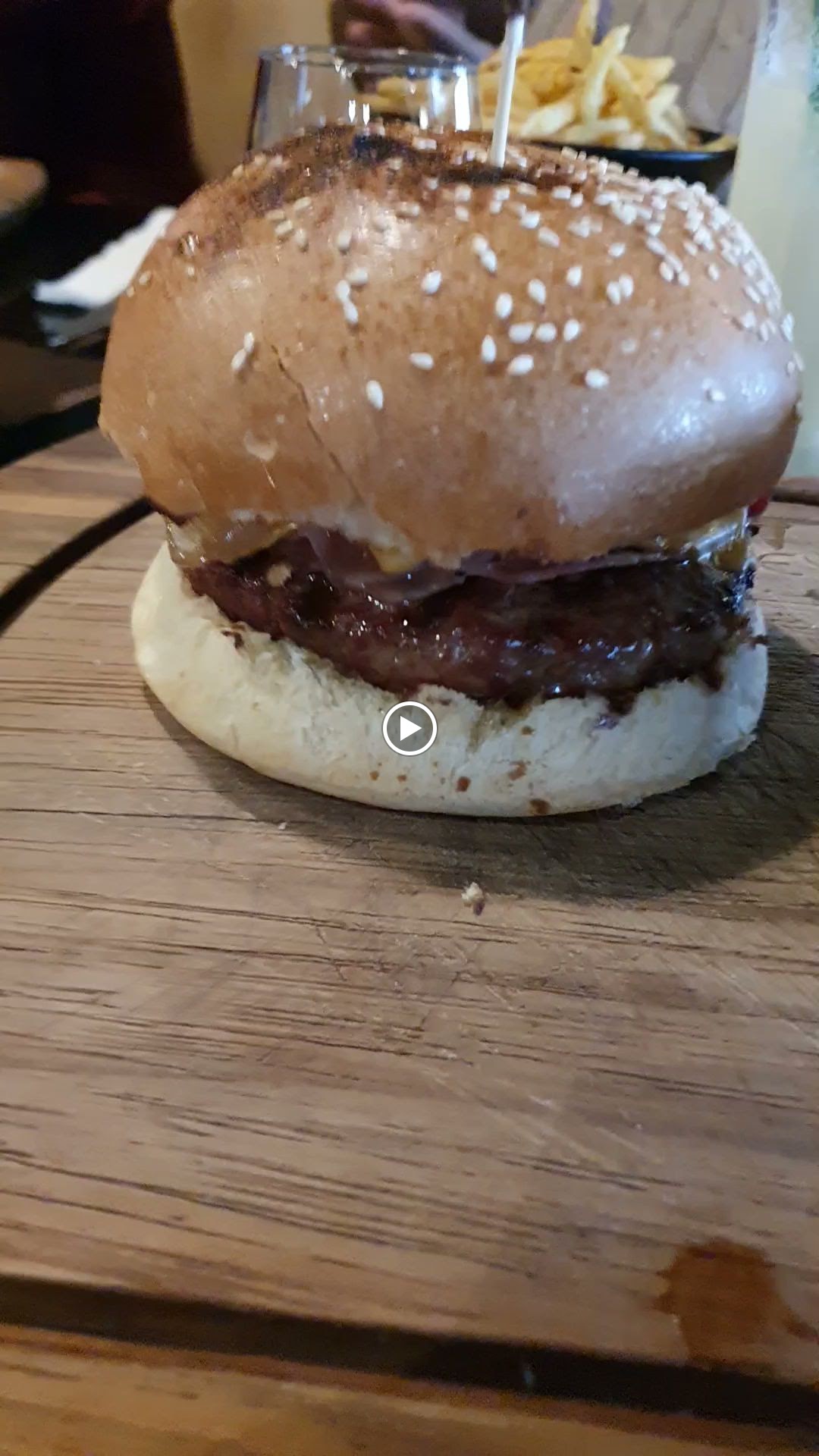Play the burger video
Image resolution: width=819 pixels, height=1456 pixels.
coord(409,729)
